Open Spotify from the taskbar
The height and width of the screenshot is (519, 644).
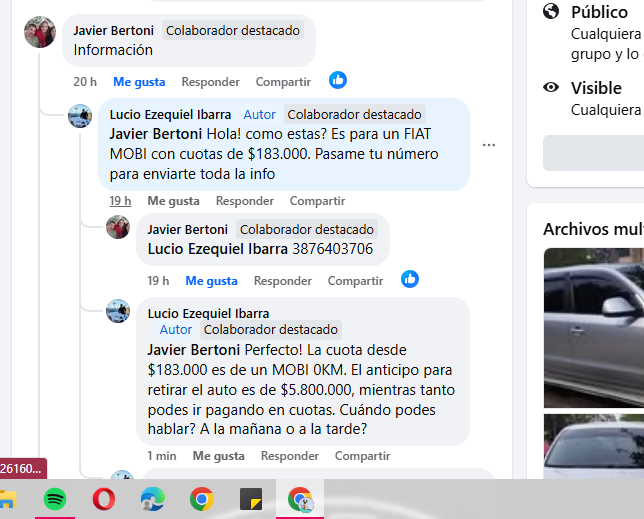pyautogui.click(x=55, y=500)
